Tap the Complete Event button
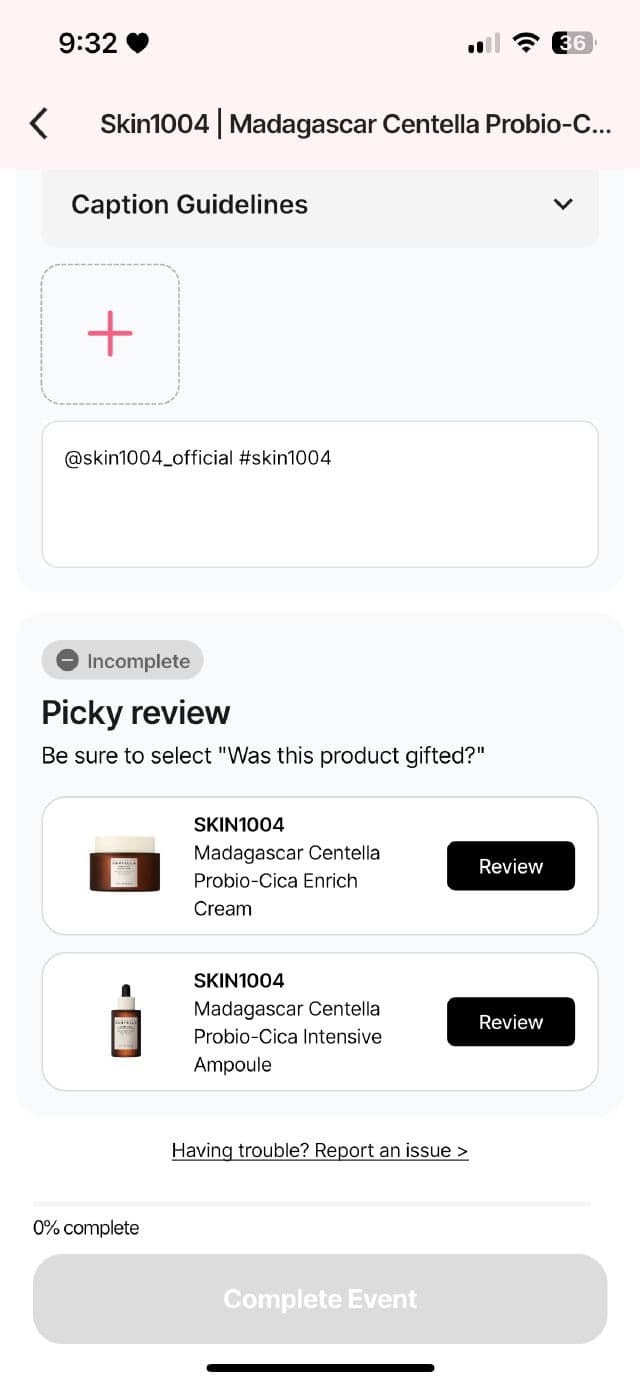 [x=320, y=1299]
